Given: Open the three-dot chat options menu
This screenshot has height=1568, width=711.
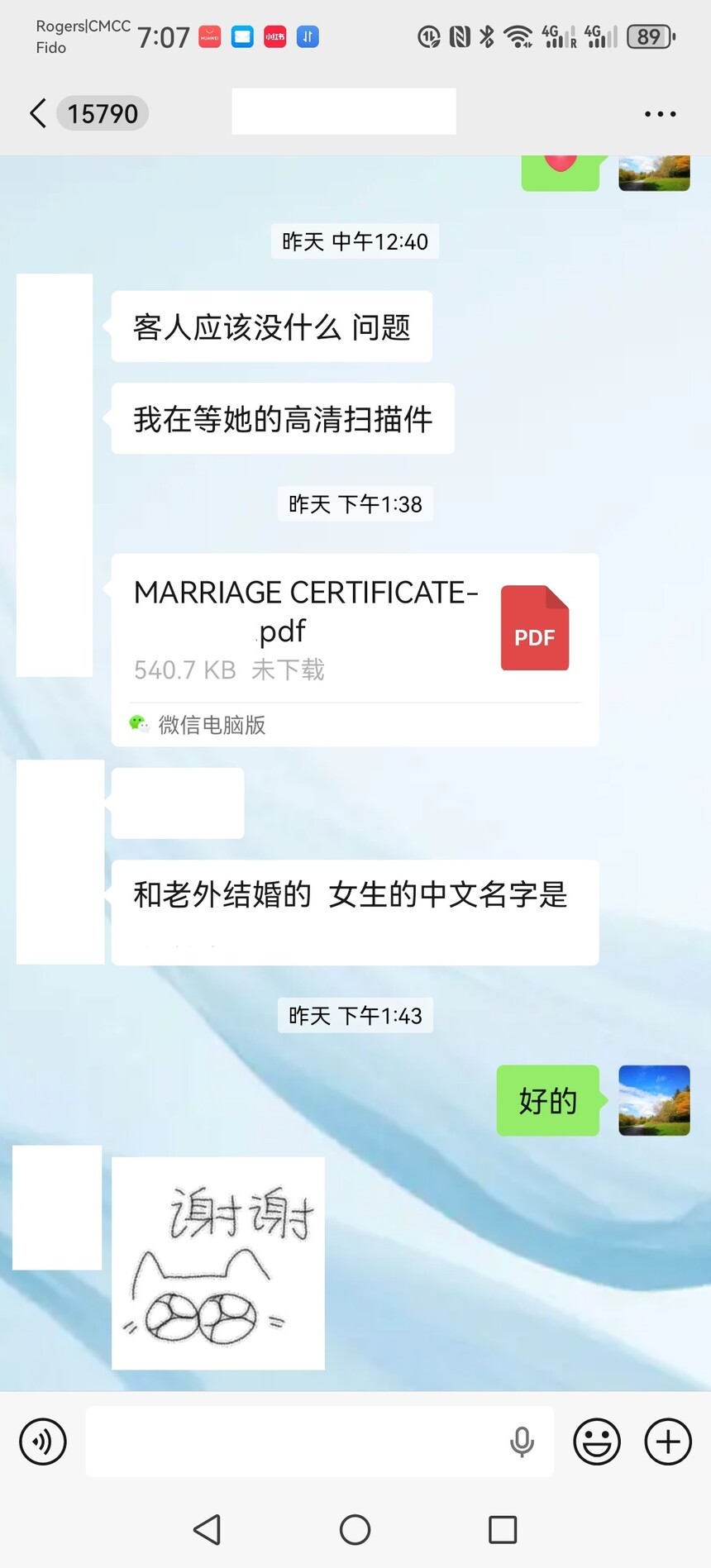Looking at the screenshot, I should coord(659,113).
